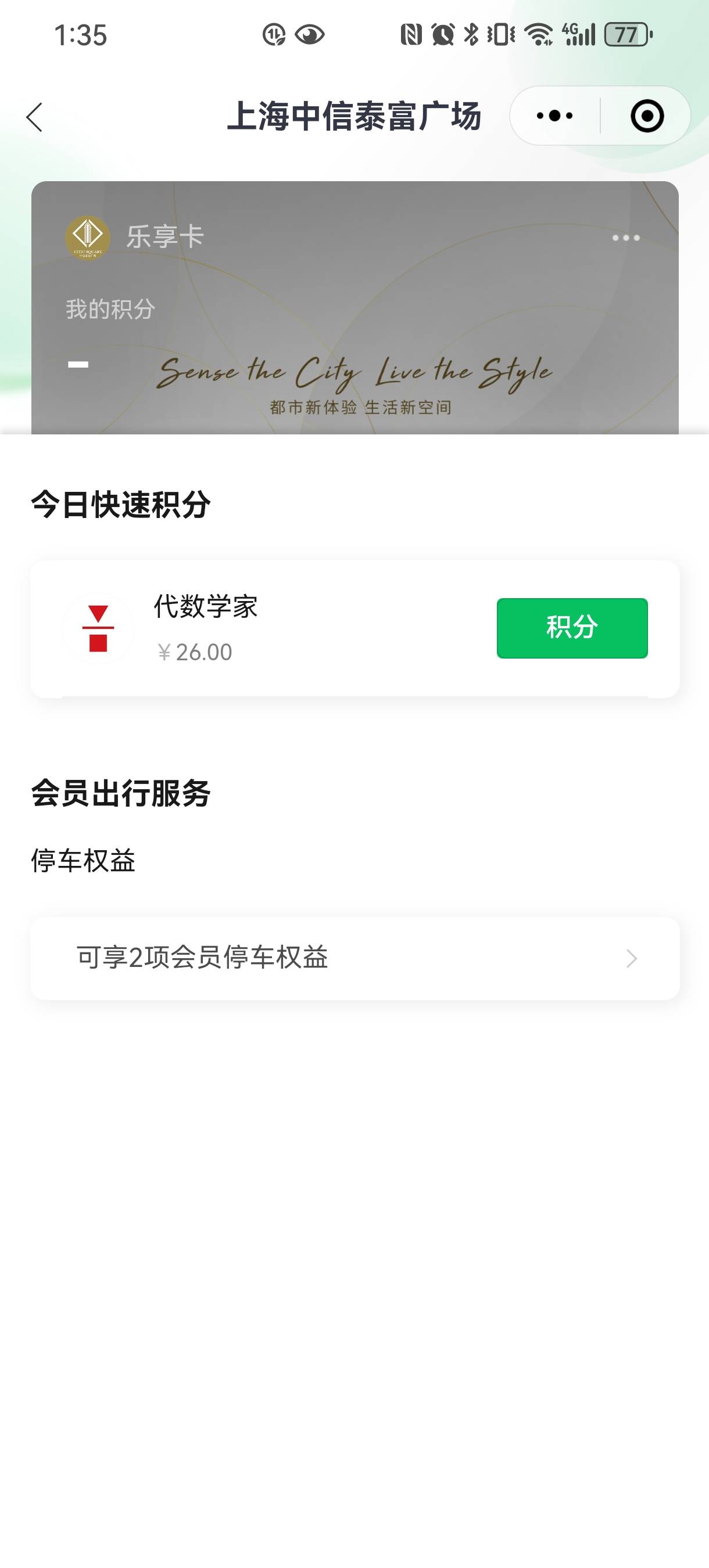Open the 乐享卡 membership card
This screenshot has width=709, height=1568.
355,307
